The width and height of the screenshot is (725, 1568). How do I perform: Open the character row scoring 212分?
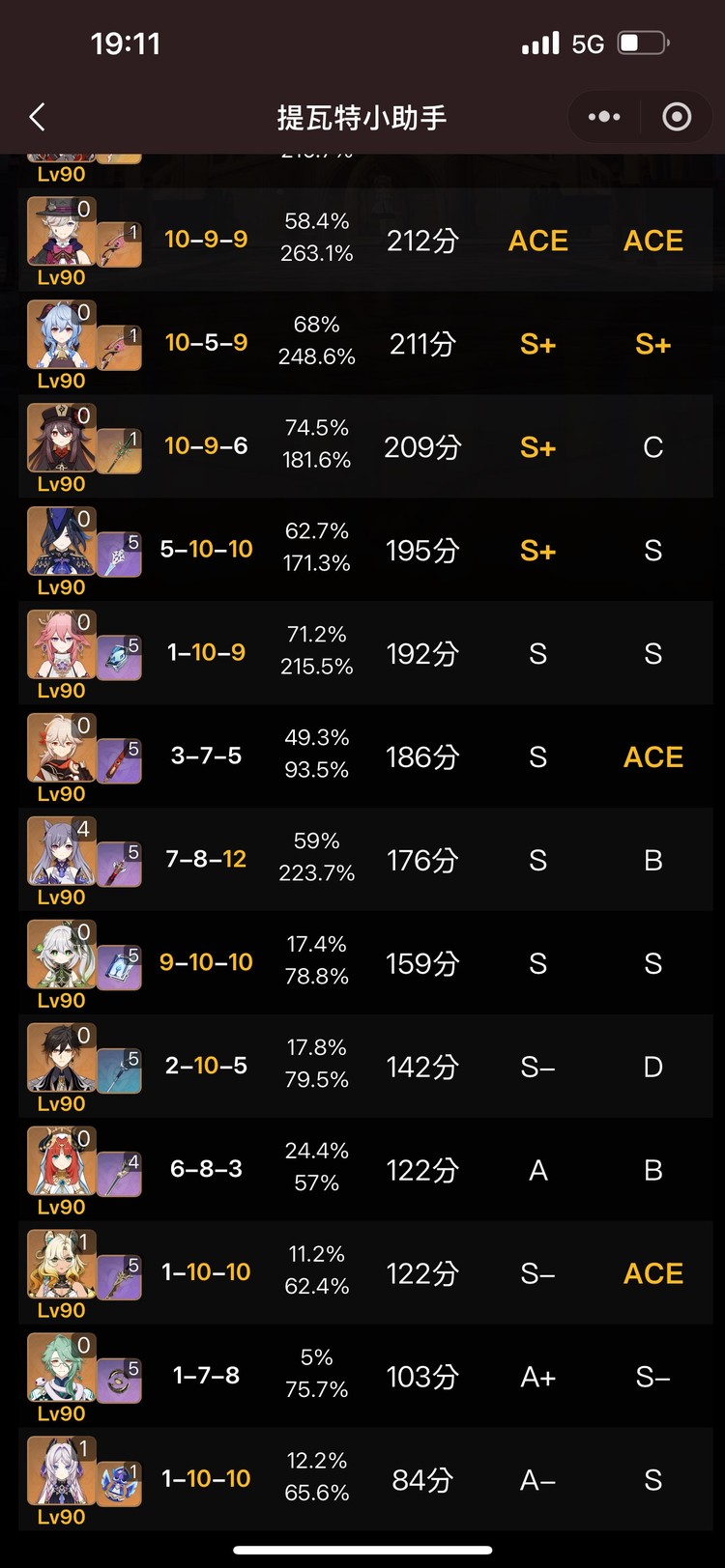364,240
